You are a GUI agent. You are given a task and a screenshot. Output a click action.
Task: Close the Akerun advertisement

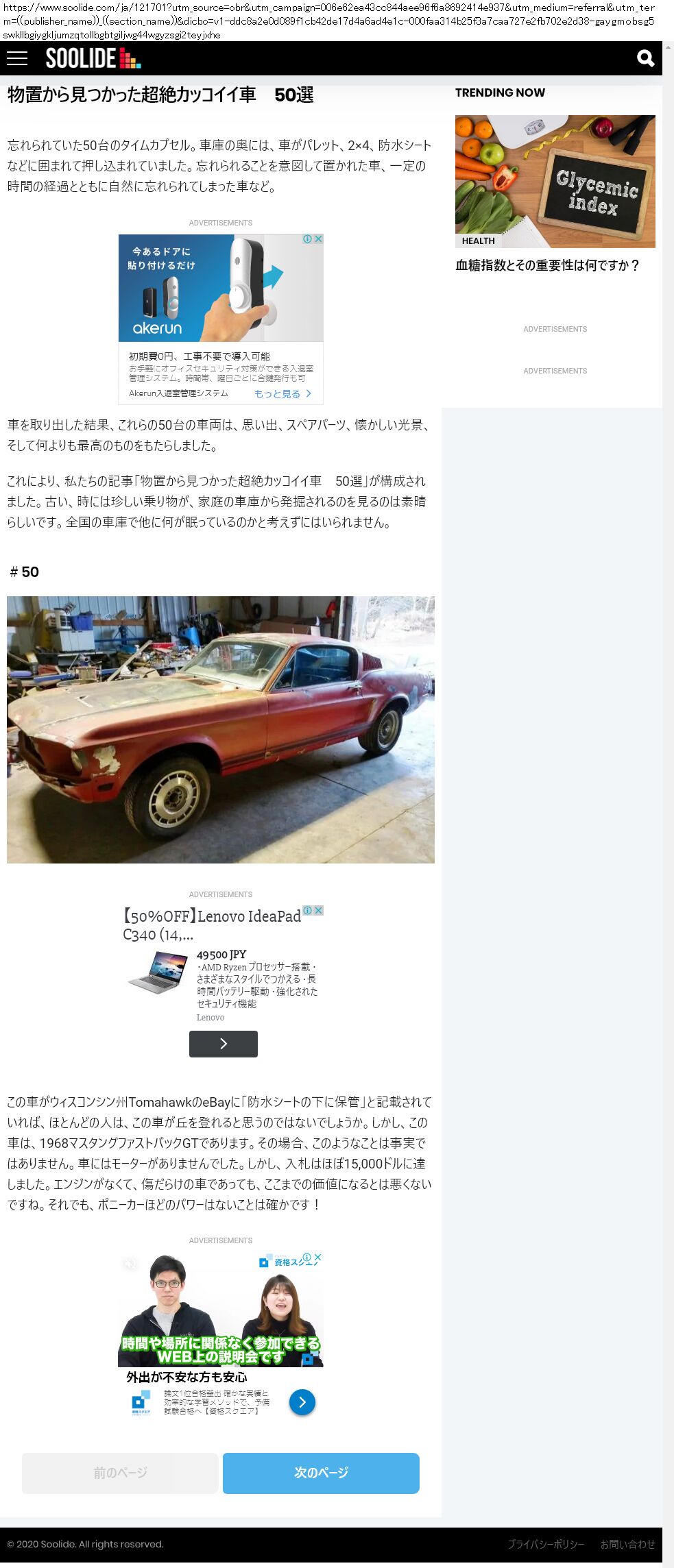[318, 239]
